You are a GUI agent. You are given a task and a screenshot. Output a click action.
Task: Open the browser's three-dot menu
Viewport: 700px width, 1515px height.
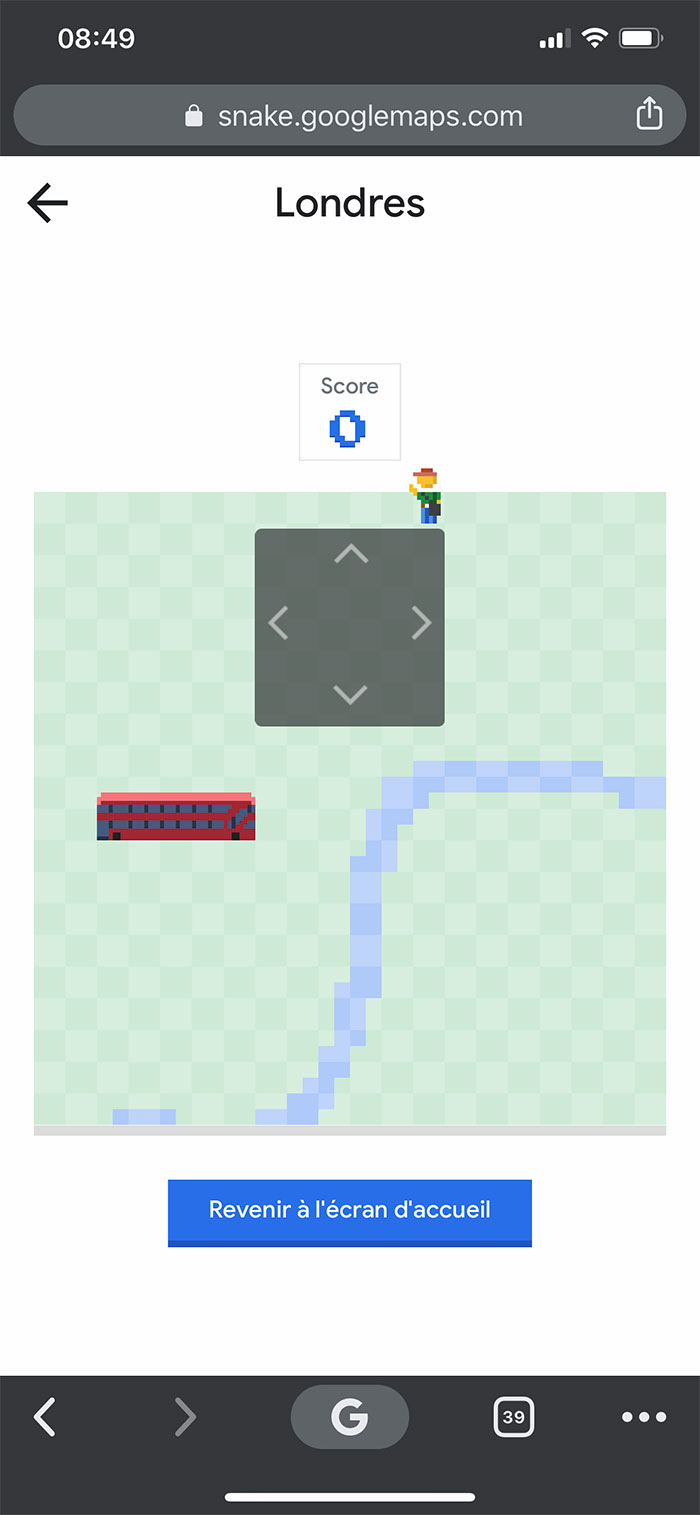point(644,1417)
